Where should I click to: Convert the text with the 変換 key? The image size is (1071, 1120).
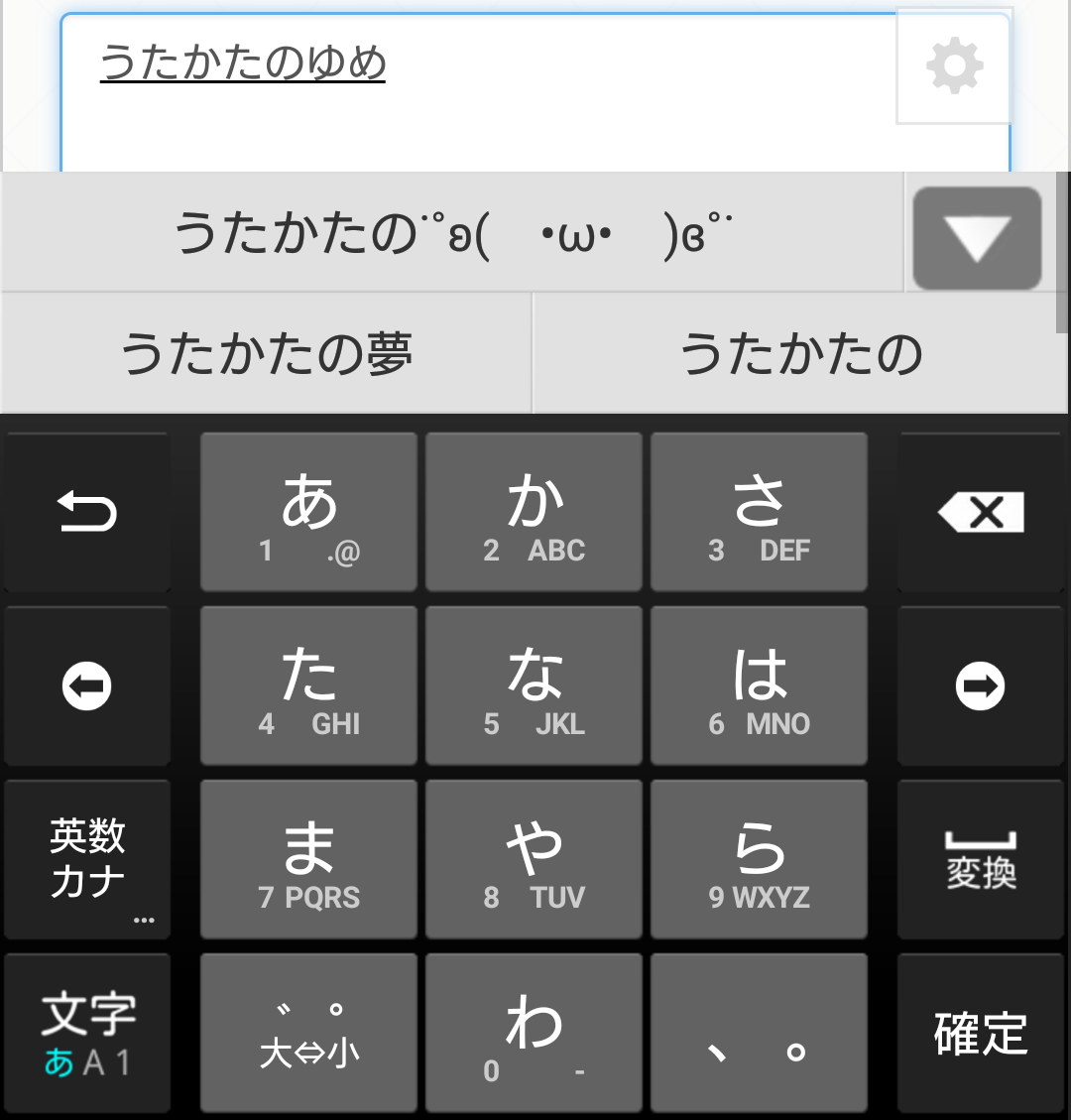[x=980, y=860]
